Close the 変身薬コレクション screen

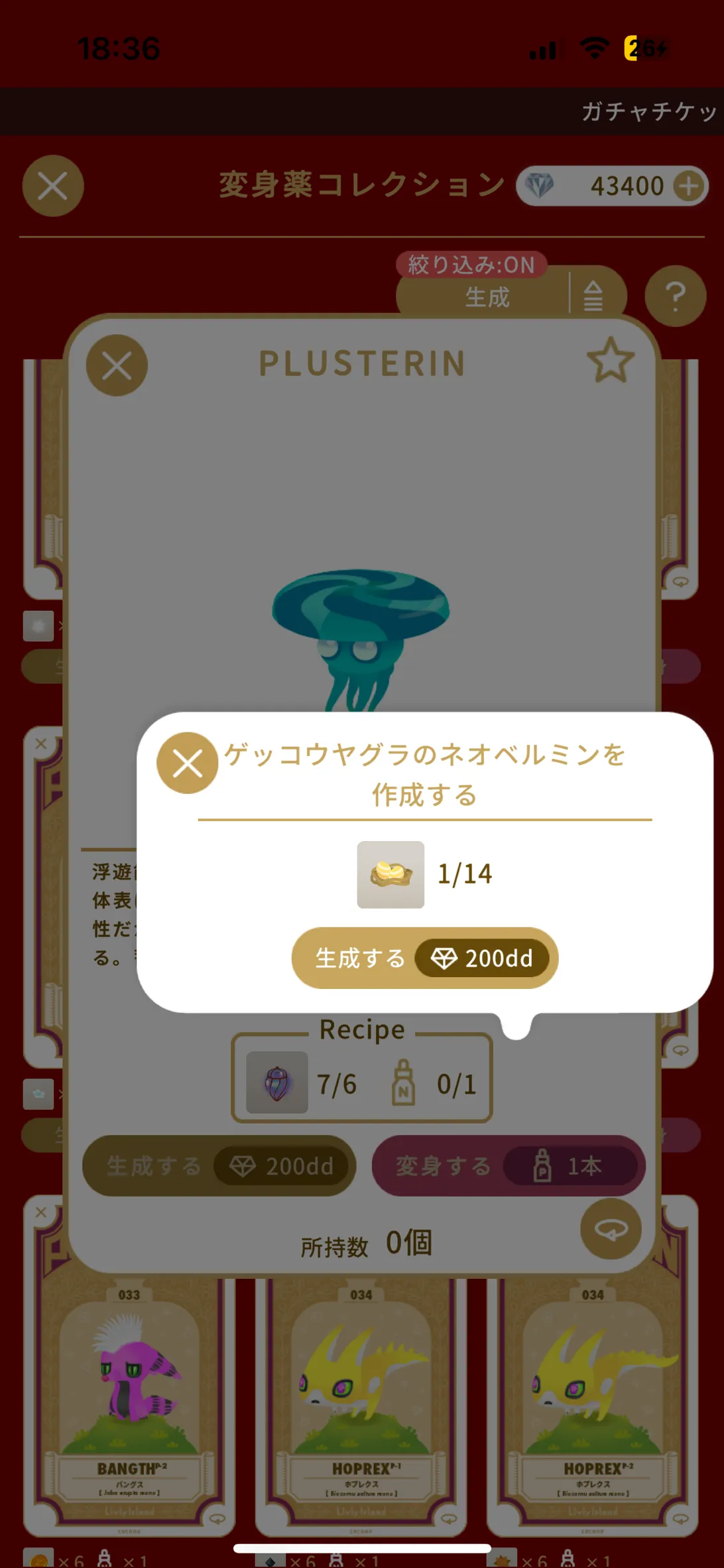click(53, 186)
